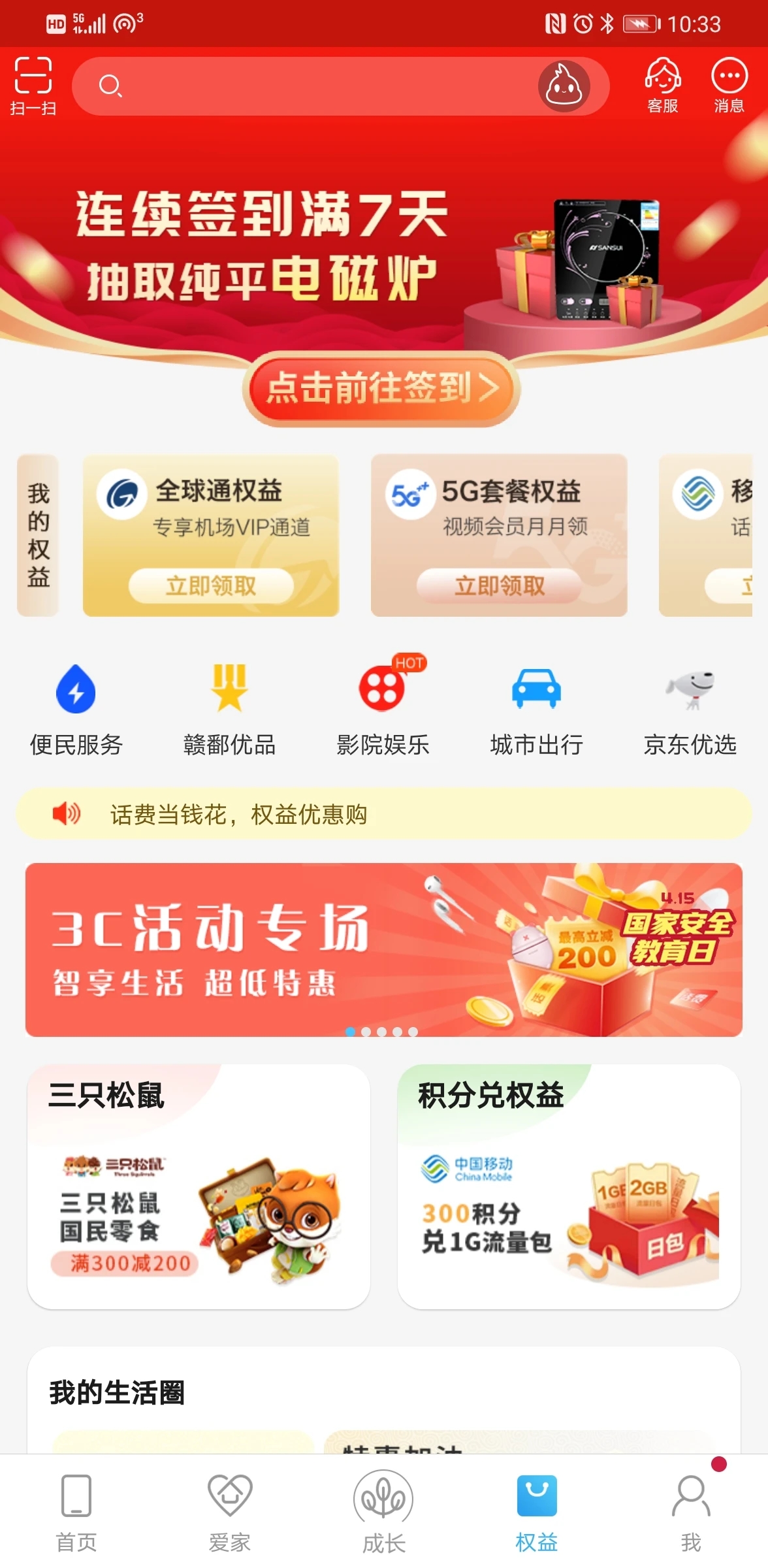This screenshot has height=1568, width=768.
Task: Claim 全球通权益 via 立即领取
Action: tap(211, 586)
